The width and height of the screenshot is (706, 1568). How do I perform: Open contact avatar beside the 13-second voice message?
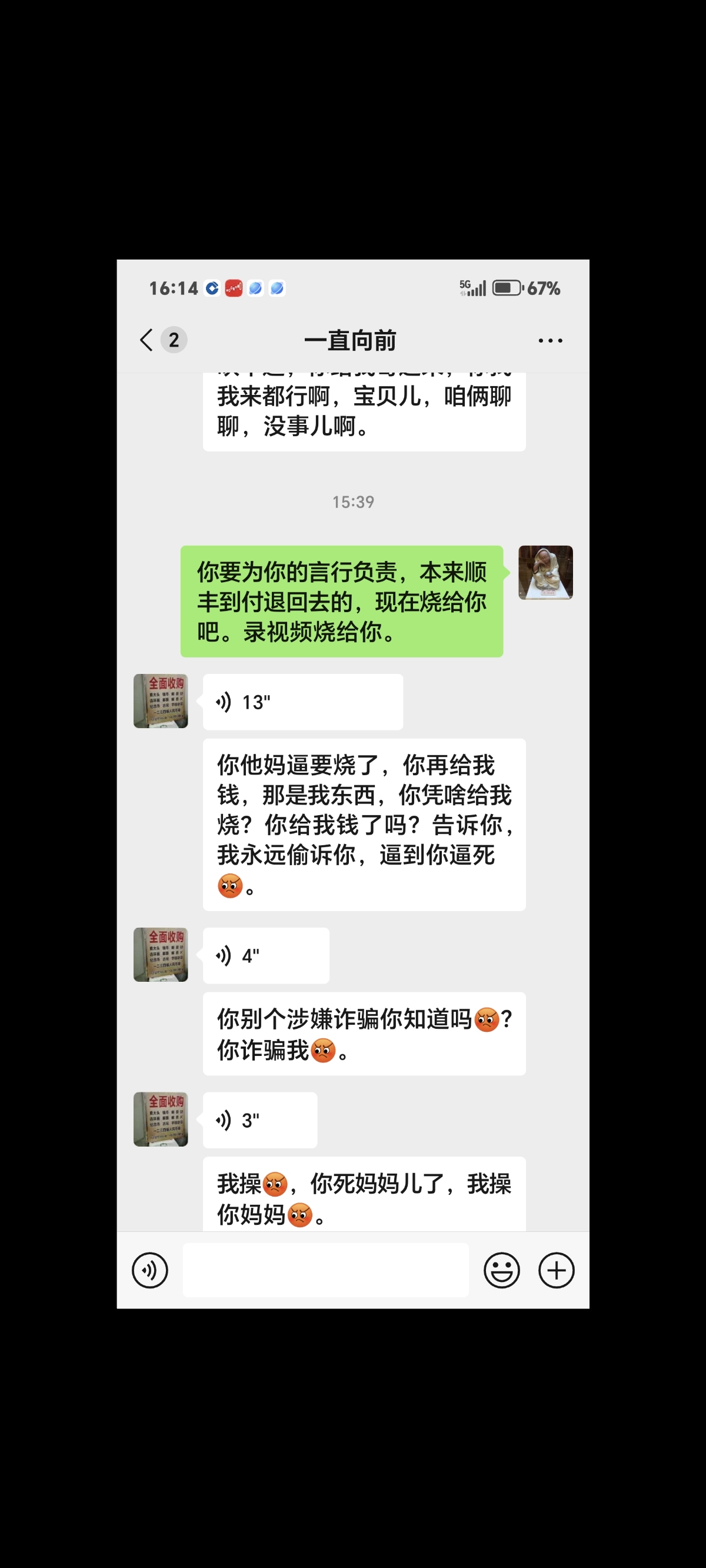pos(161,700)
